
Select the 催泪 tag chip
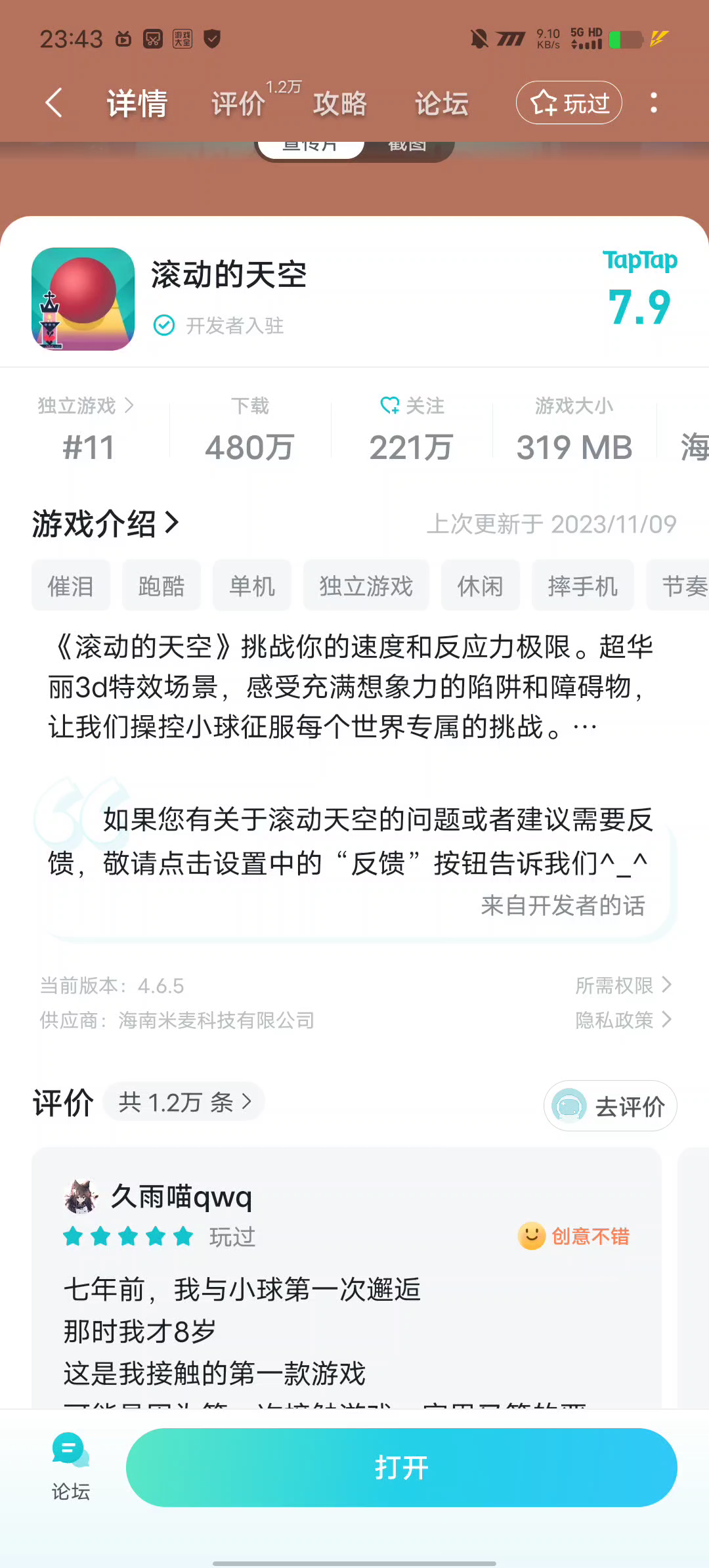(71, 585)
